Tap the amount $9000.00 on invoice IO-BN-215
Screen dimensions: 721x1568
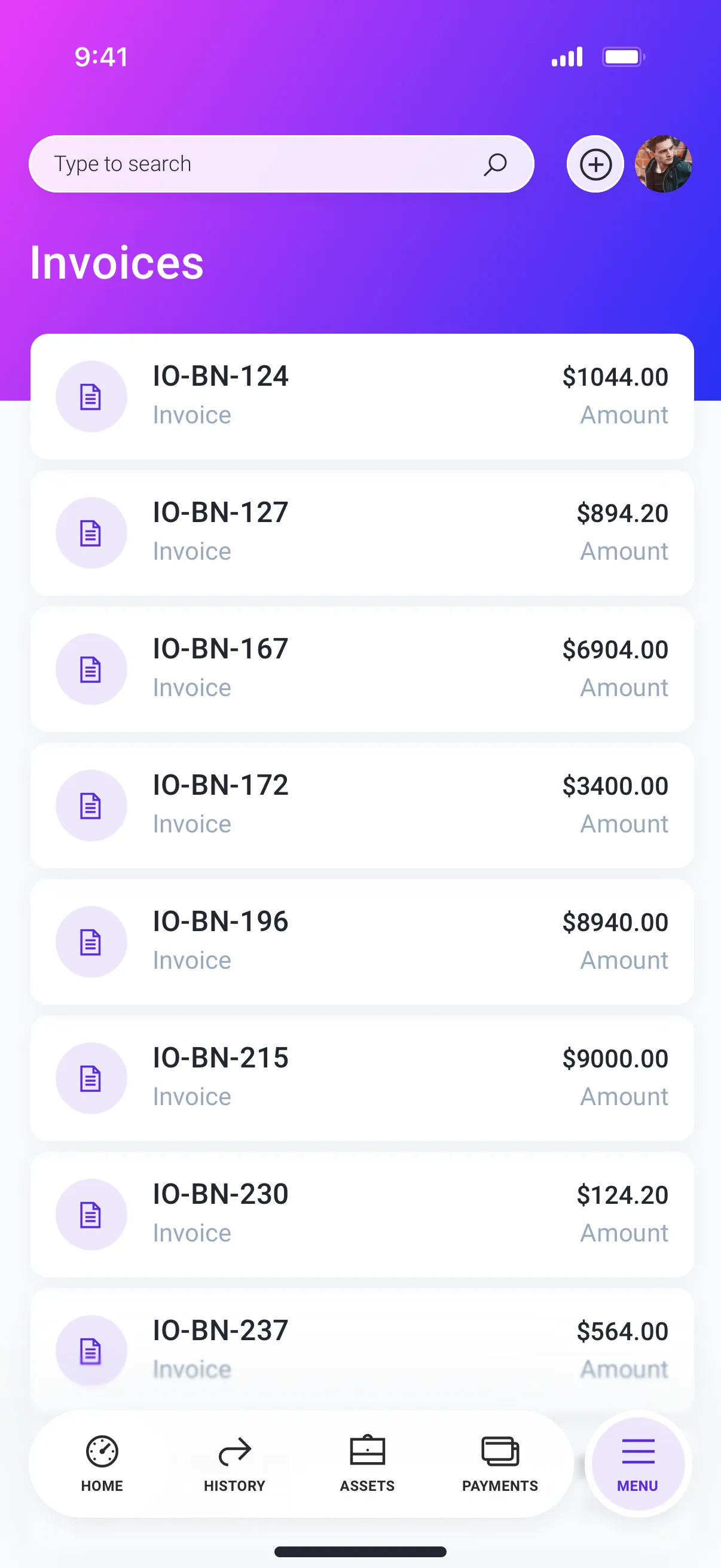click(x=616, y=1058)
